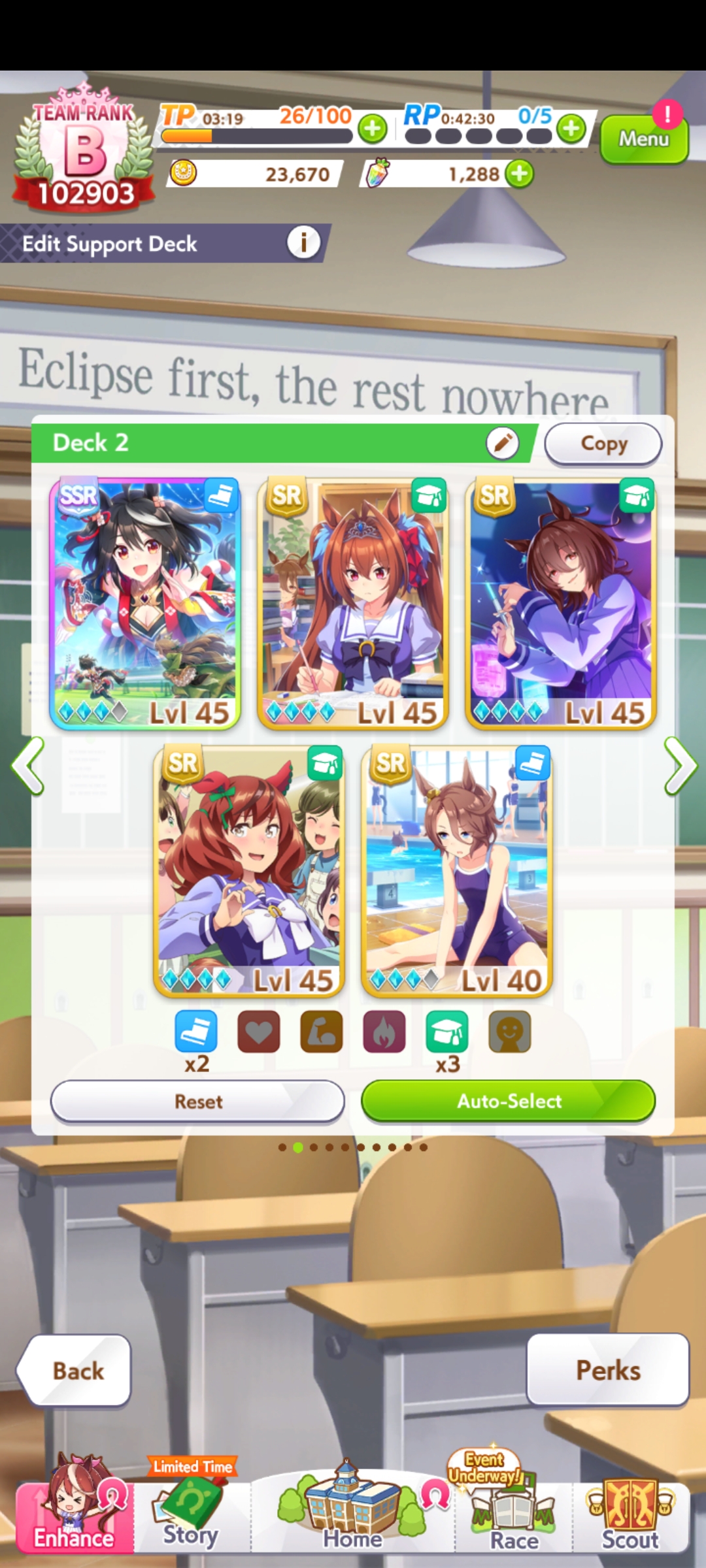The width and height of the screenshot is (706, 1568).
Task: Add TP with the plus icon
Action: (x=373, y=128)
